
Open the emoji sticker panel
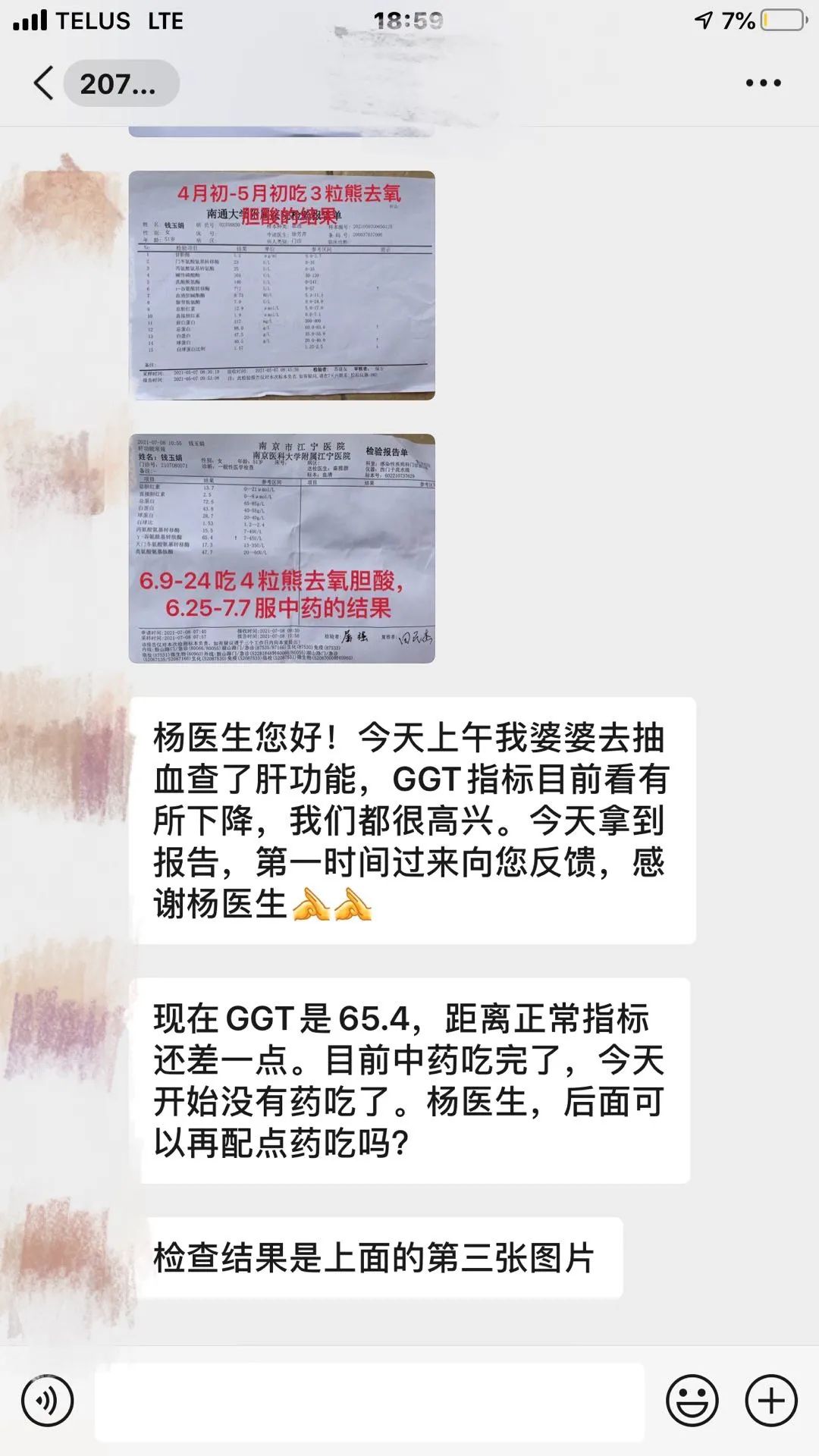point(692,1401)
